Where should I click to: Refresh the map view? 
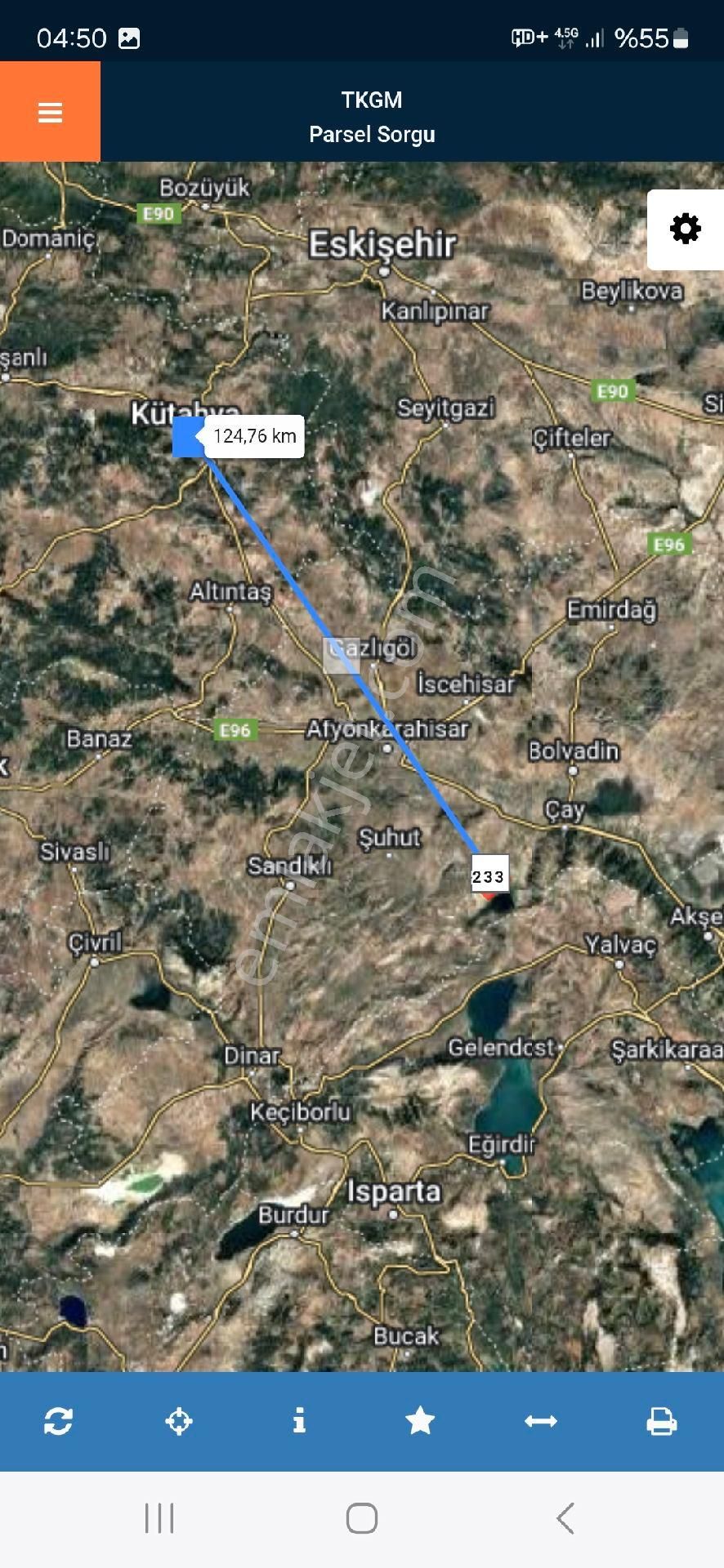(58, 1421)
